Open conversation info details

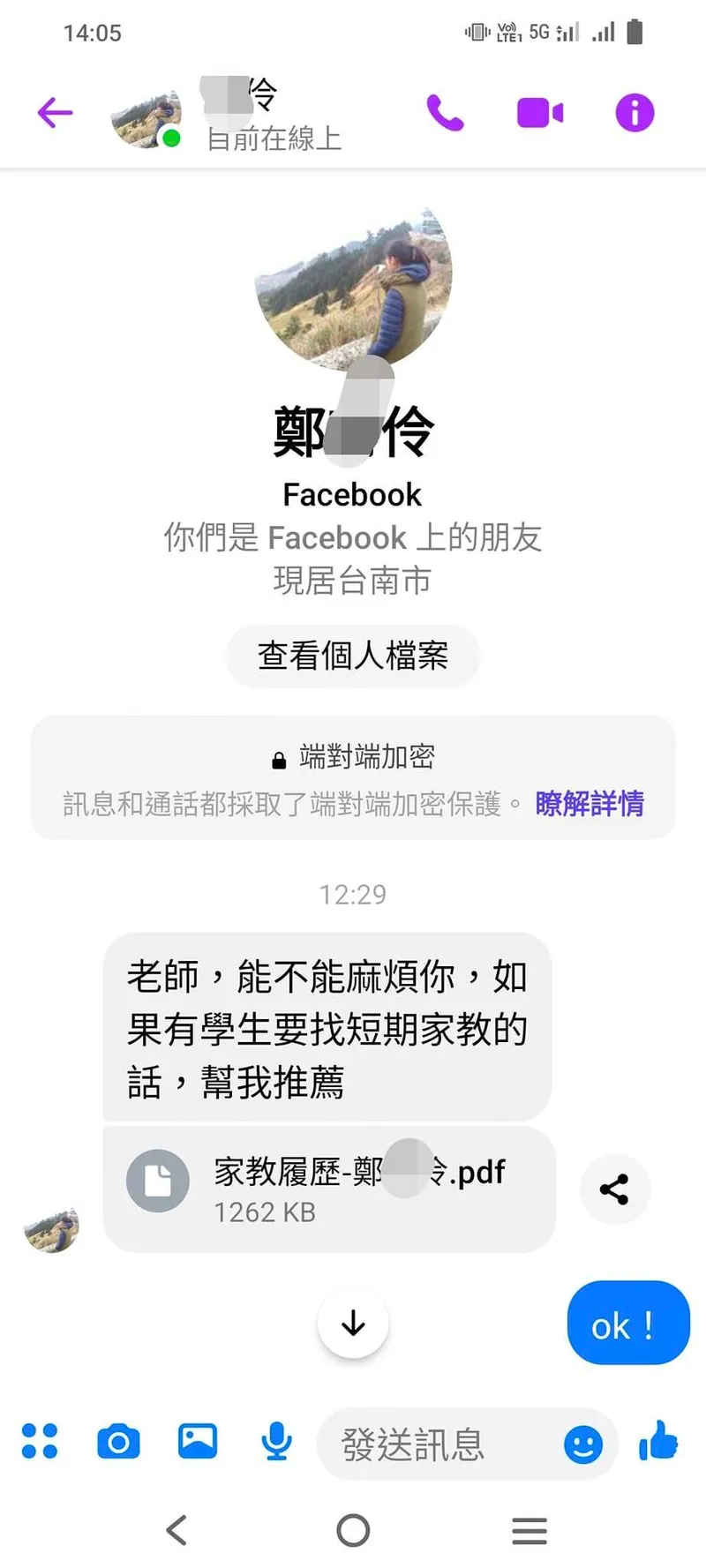point(635,113)
